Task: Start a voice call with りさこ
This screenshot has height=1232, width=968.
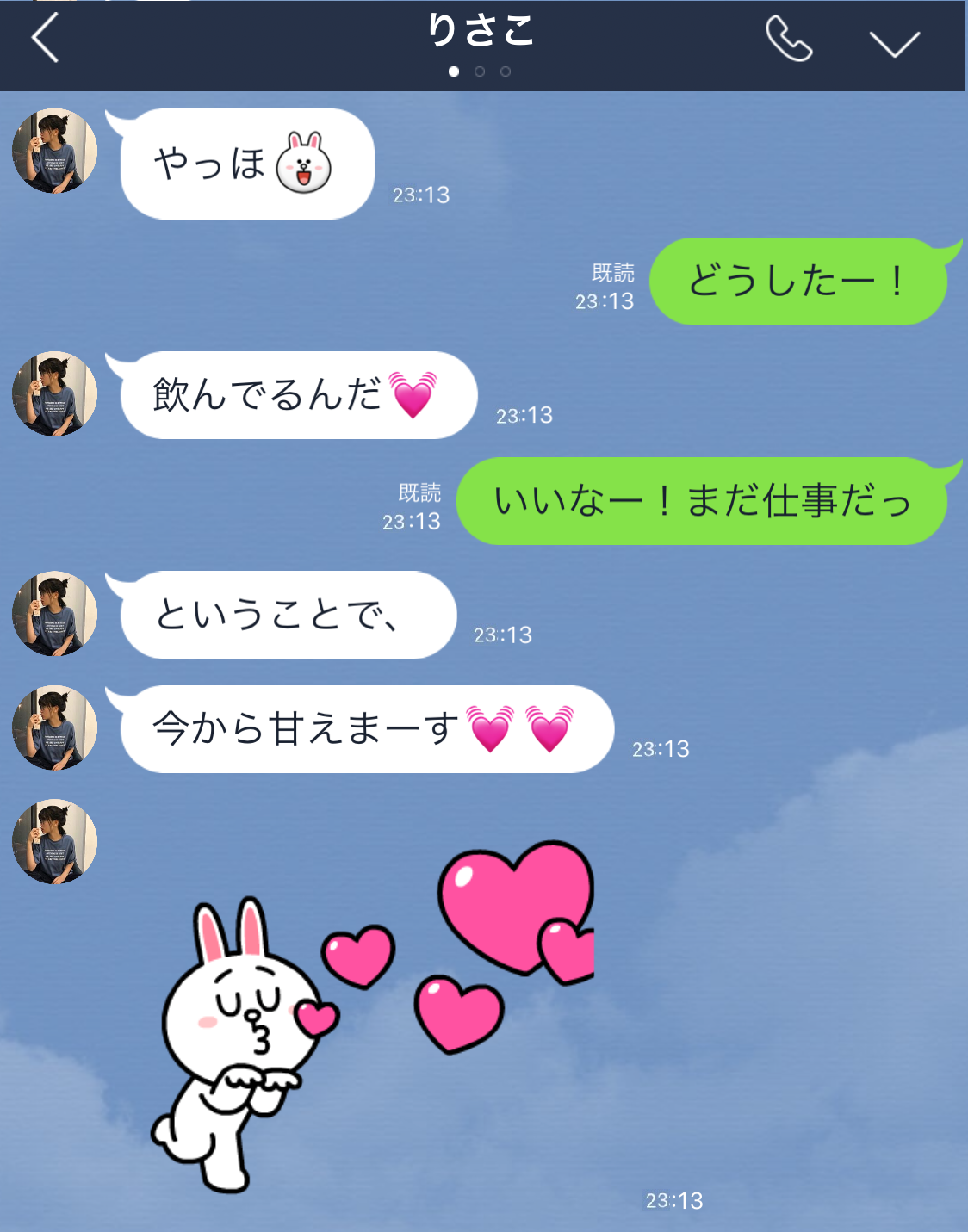Action: click(788, 40)
